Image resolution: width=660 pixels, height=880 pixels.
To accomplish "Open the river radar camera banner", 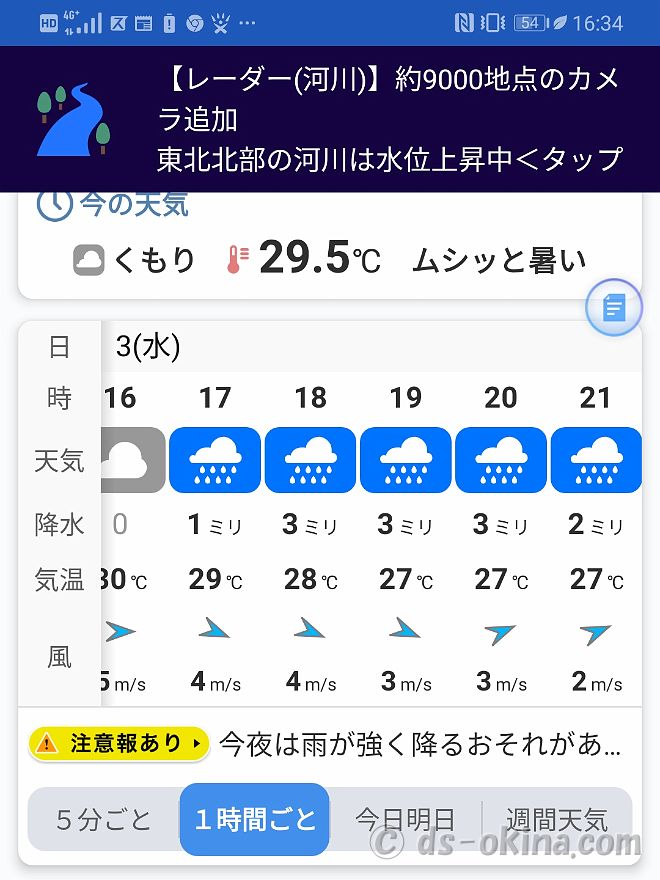I will [x=330, y=118].
